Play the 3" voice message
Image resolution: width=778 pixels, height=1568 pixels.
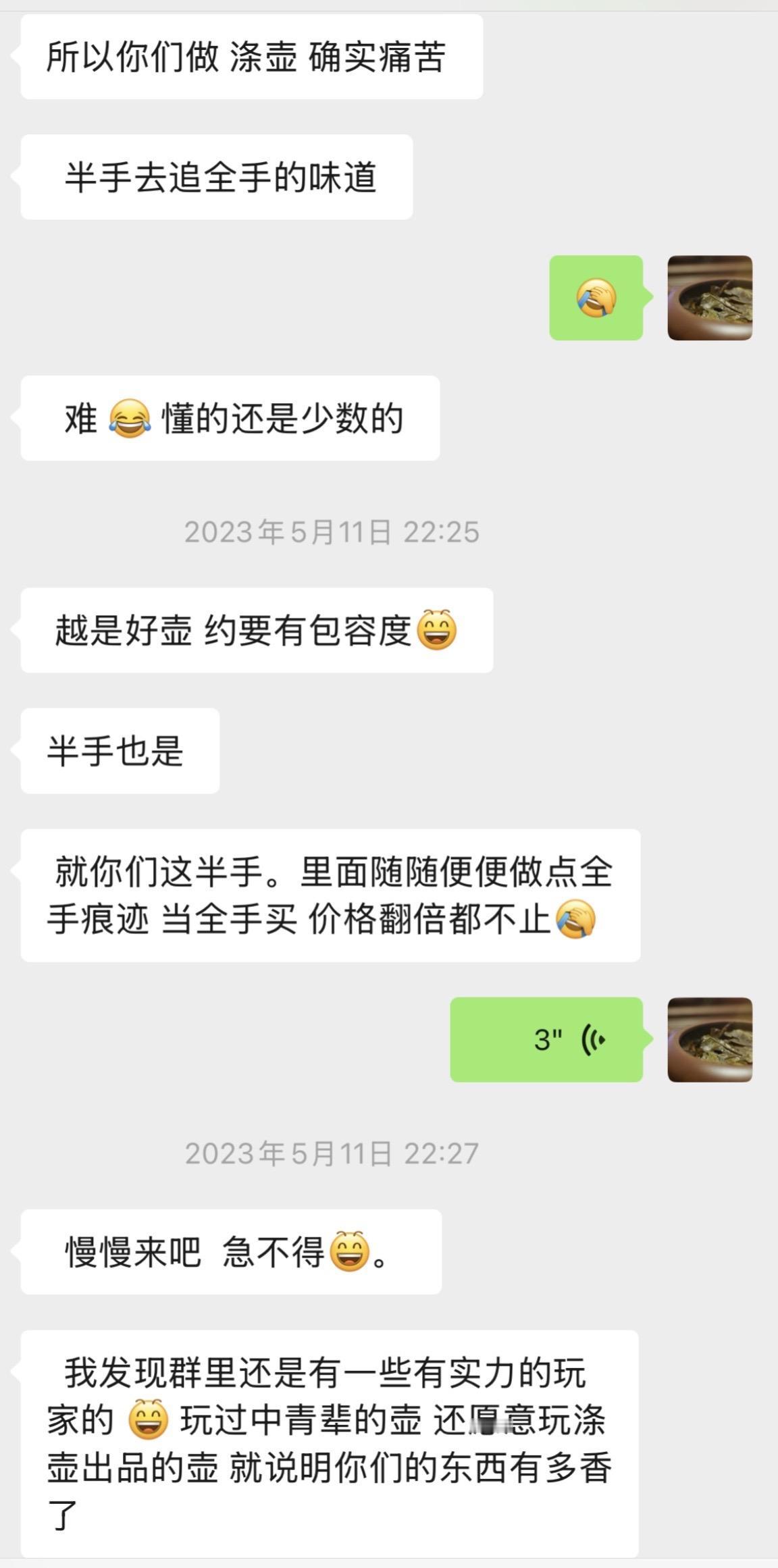tap(546, 1039)
